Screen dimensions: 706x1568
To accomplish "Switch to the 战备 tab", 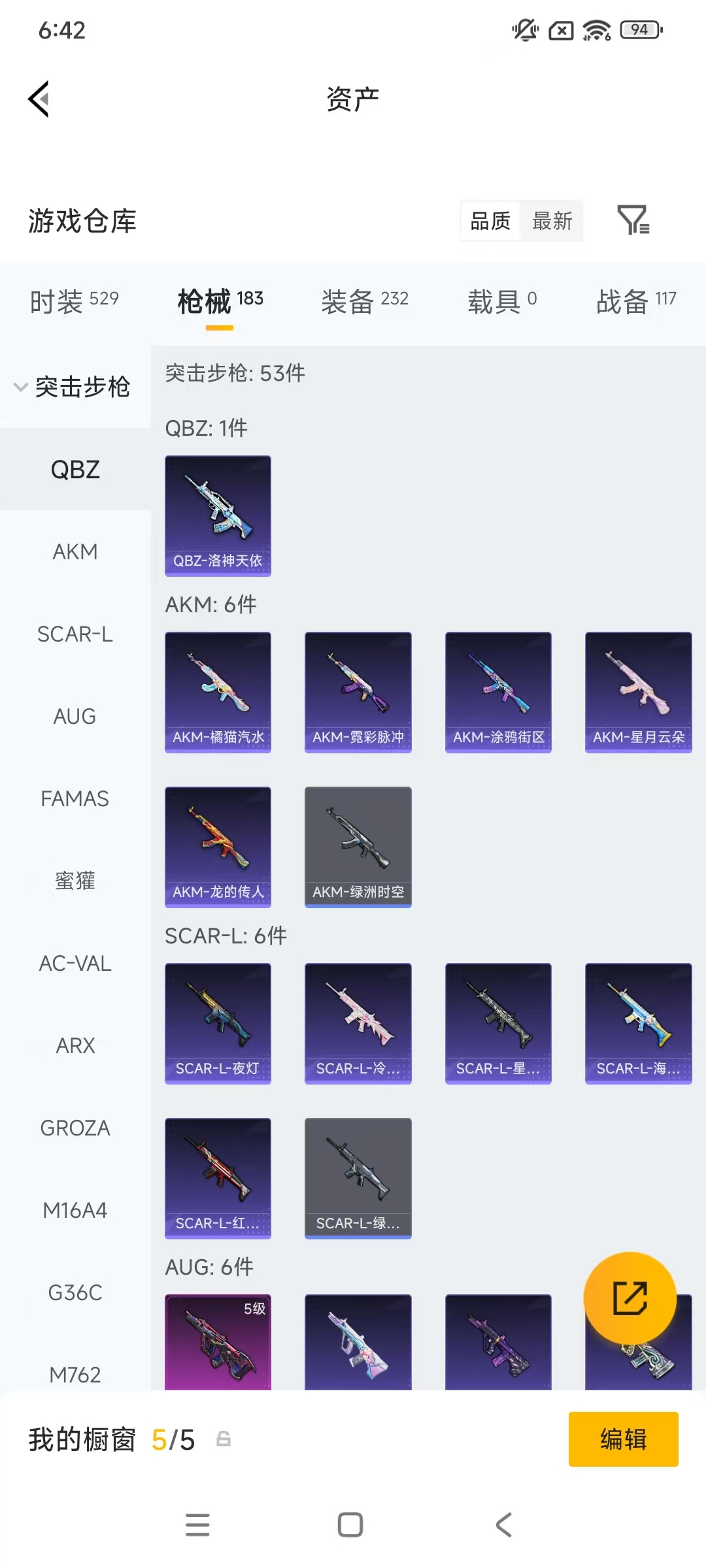I will click(635, 301).
